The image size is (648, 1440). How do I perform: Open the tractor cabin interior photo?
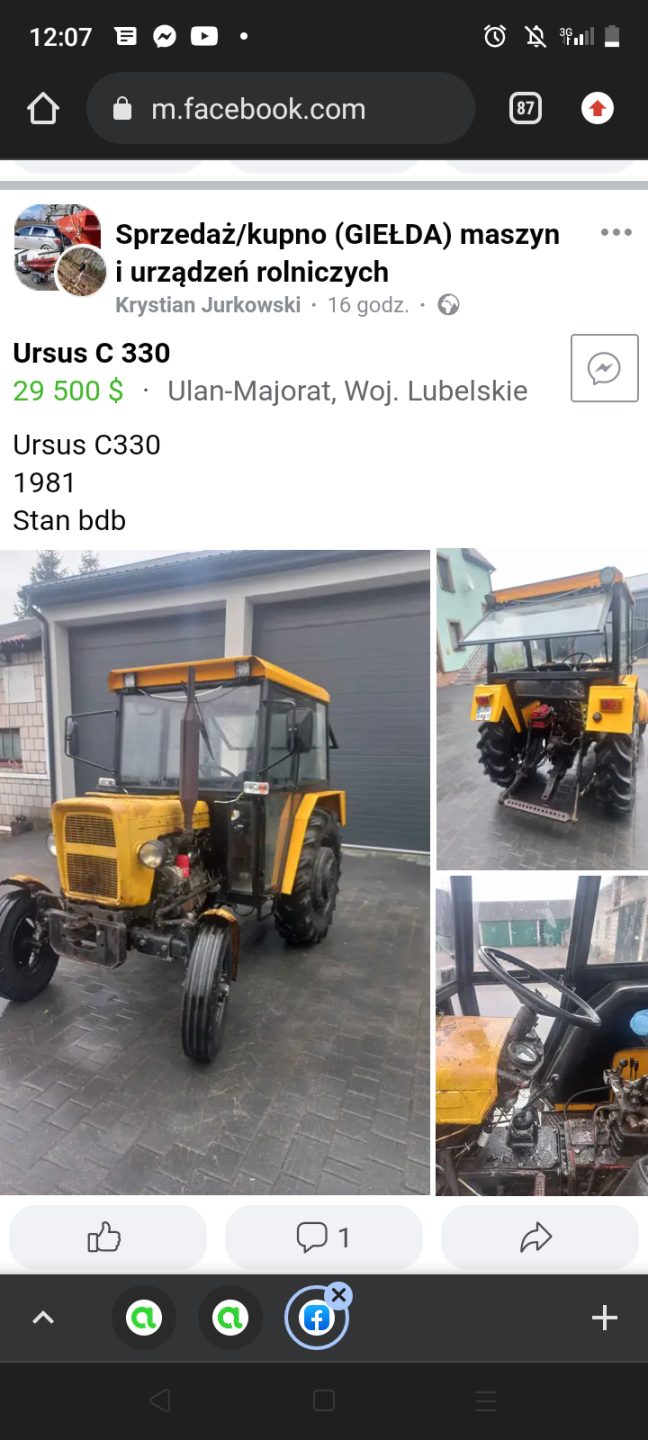click(x=542, y=1035)
